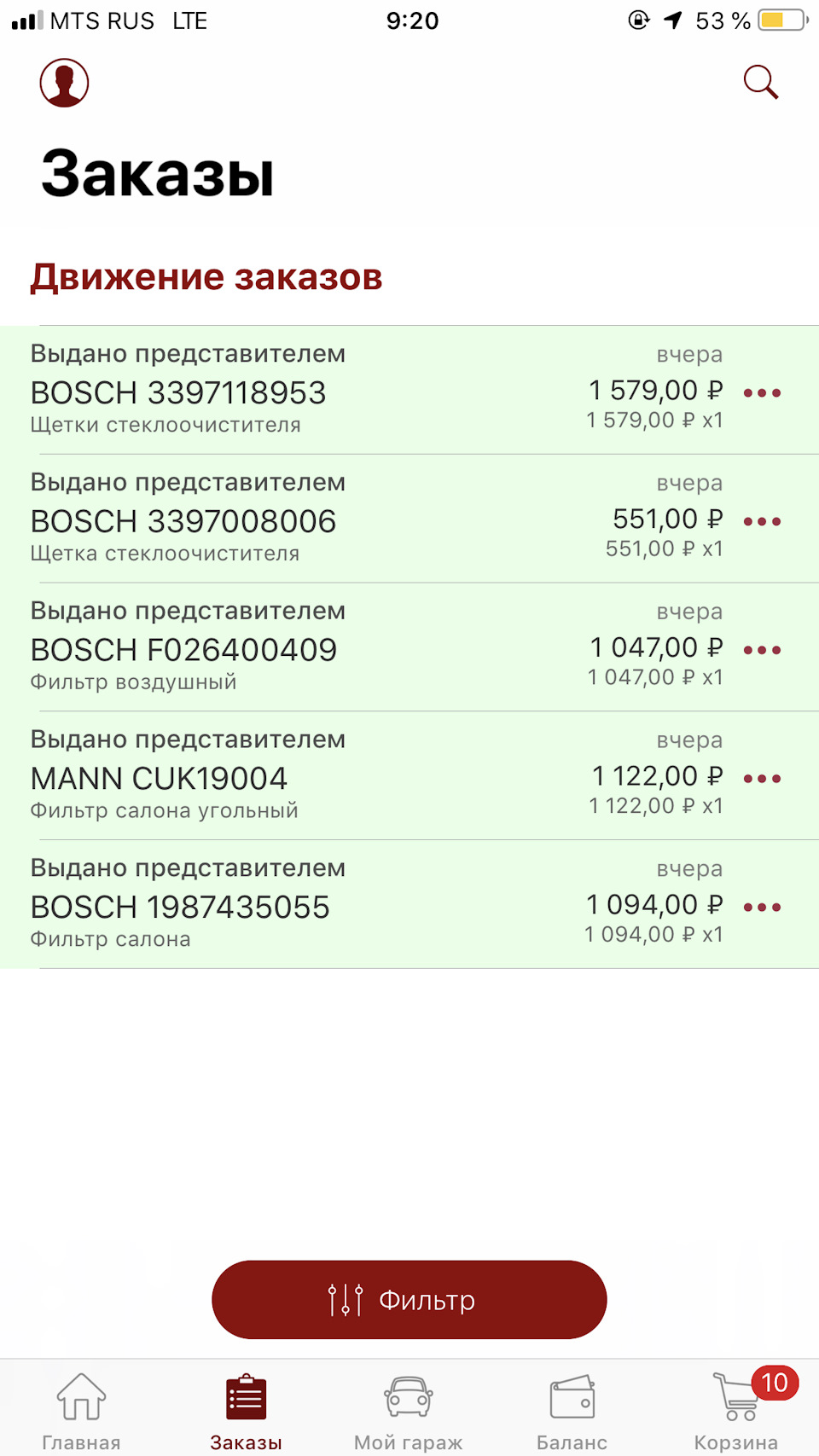Open options menu for BOSCH F026400409 order
The image size is (819, 1456).
[762, 649]
